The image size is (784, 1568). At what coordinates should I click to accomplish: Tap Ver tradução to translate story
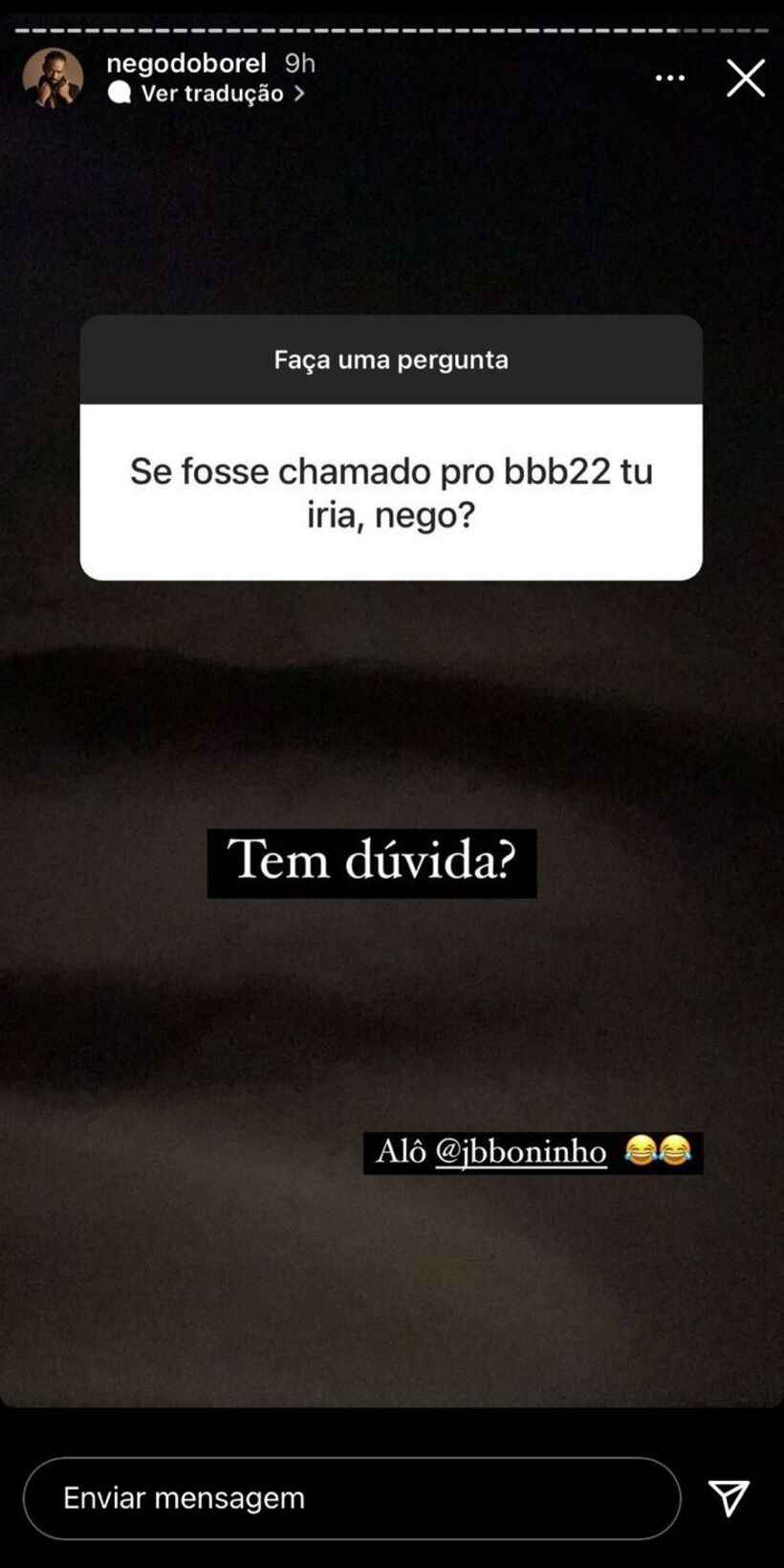(212, 94)
